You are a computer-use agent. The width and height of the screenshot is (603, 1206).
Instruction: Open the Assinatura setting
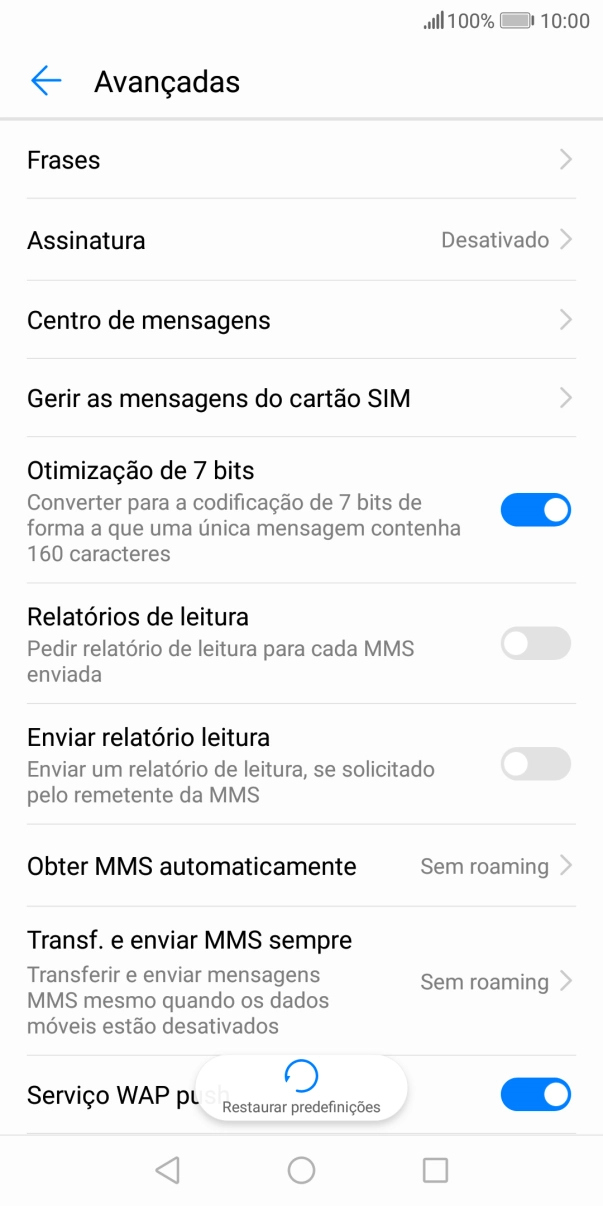point(300,240)
